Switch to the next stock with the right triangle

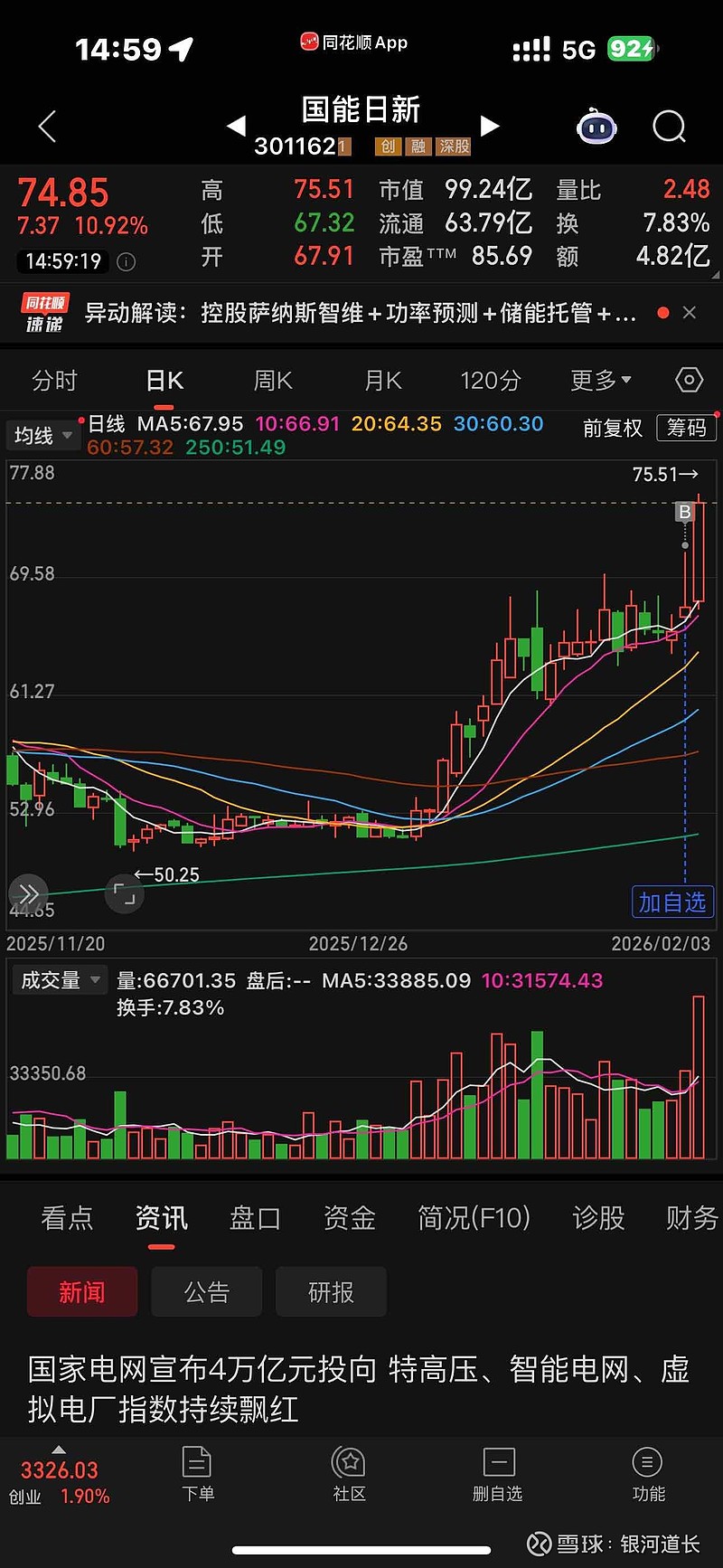(489, 126)
